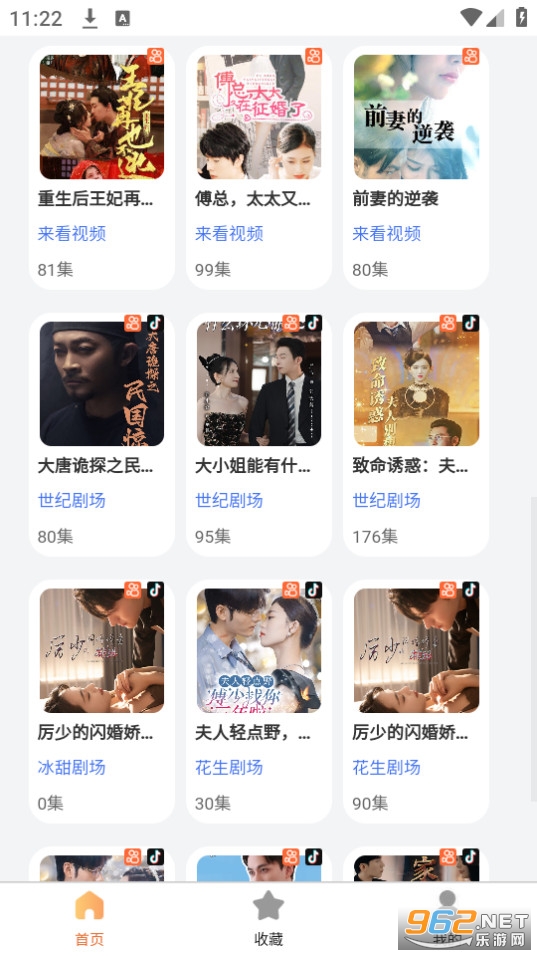
Task: Open the 前妻的逆袭 drama card
Action: pyautogui.click(x=416, y=168)
